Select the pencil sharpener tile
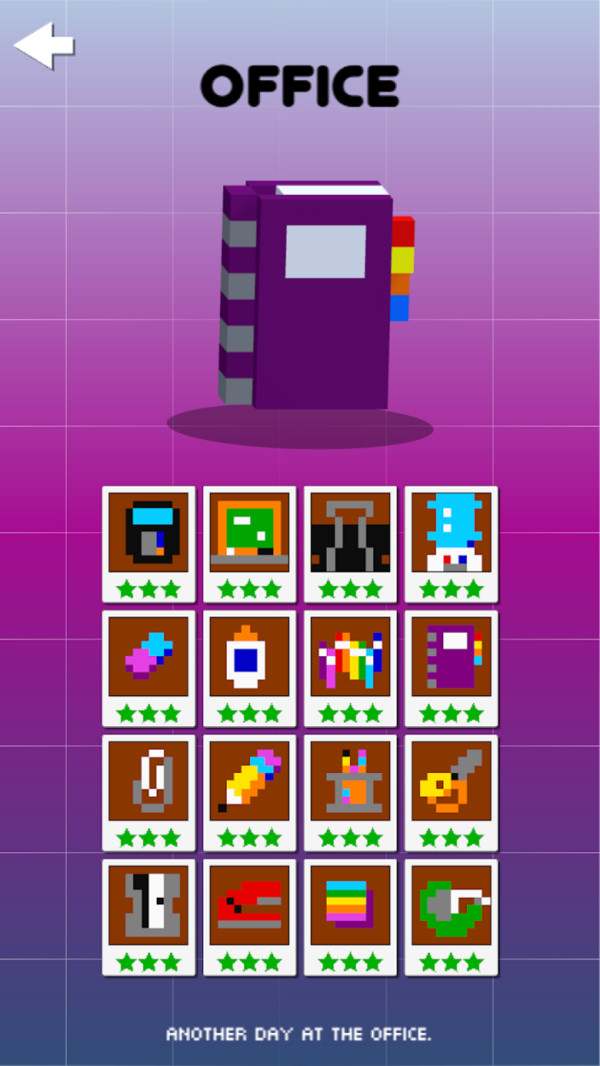600x1066 pixels. 149,917
